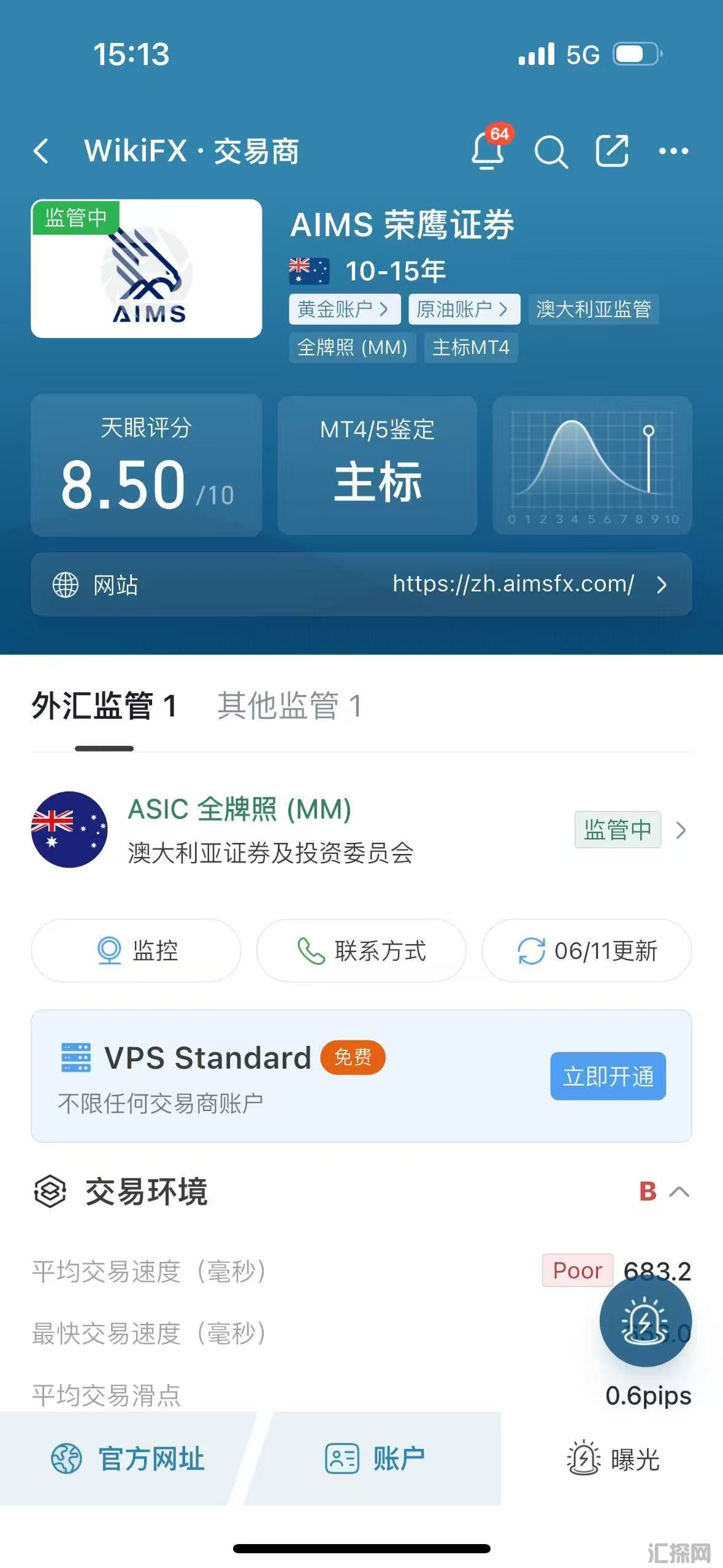
Task: Go back using the top-left arrow
Action: click(x=41, y=151)
